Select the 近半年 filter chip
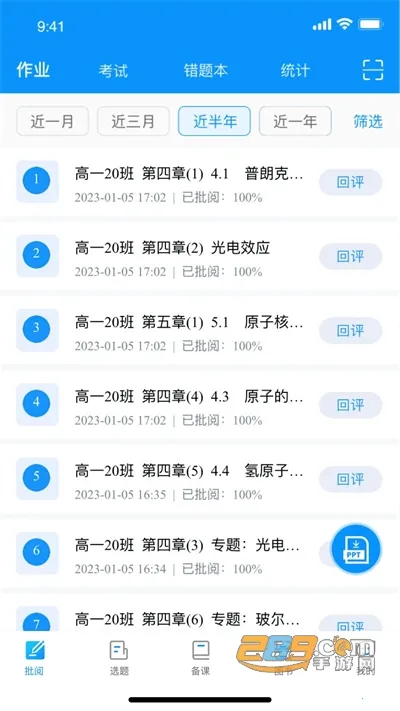This screenshot has width=400, height=711. point(215,121)
